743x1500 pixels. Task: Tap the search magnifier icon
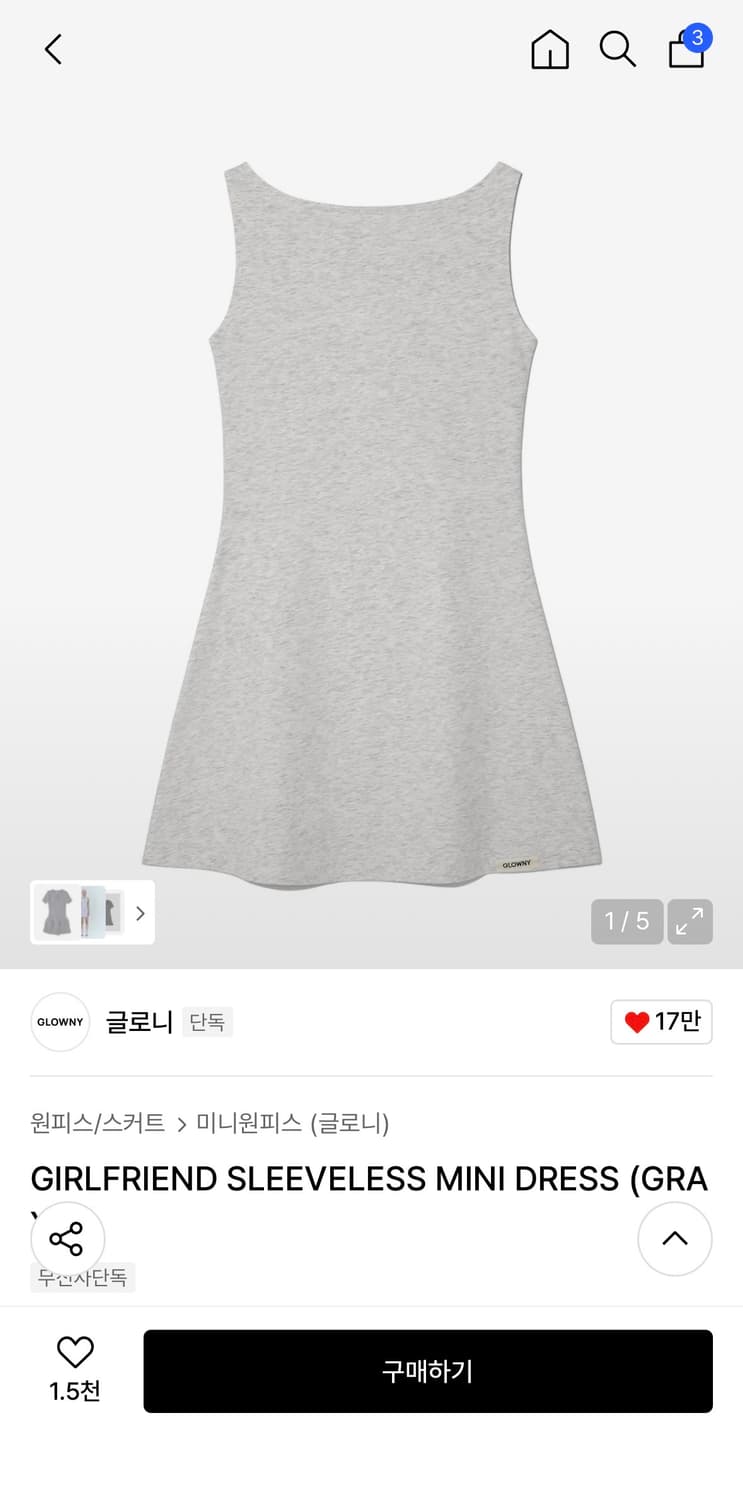(x=617, y=49)
